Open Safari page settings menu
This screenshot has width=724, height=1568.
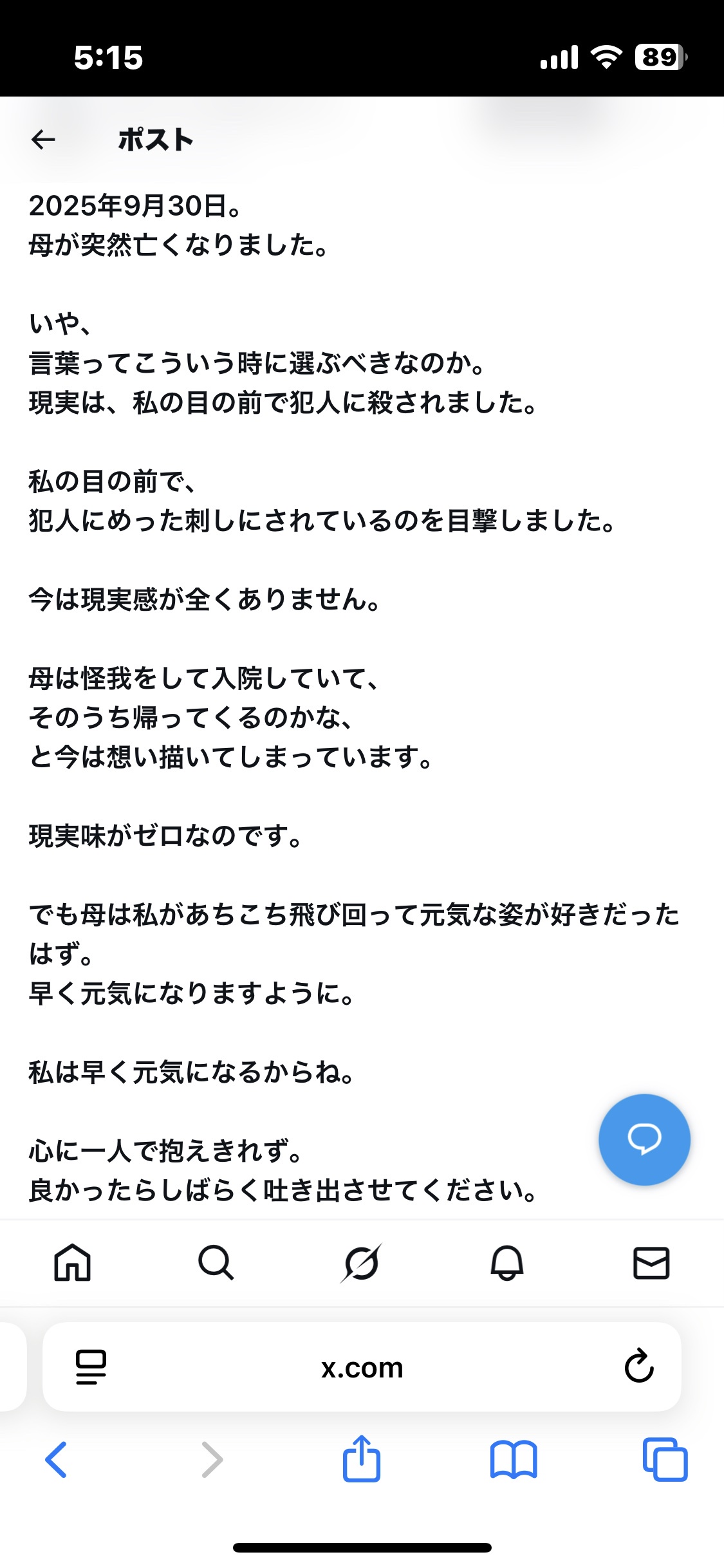[x=91, y=1367]
